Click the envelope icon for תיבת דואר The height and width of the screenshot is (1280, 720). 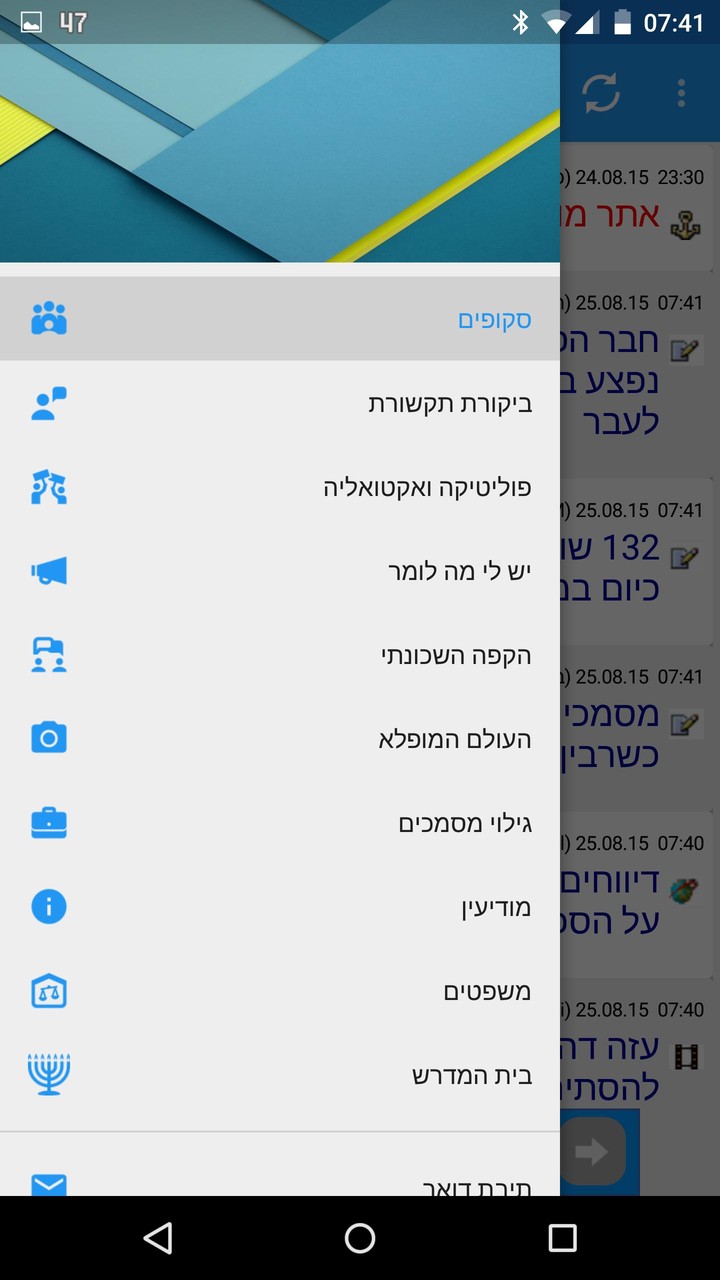coord(48,1185)
